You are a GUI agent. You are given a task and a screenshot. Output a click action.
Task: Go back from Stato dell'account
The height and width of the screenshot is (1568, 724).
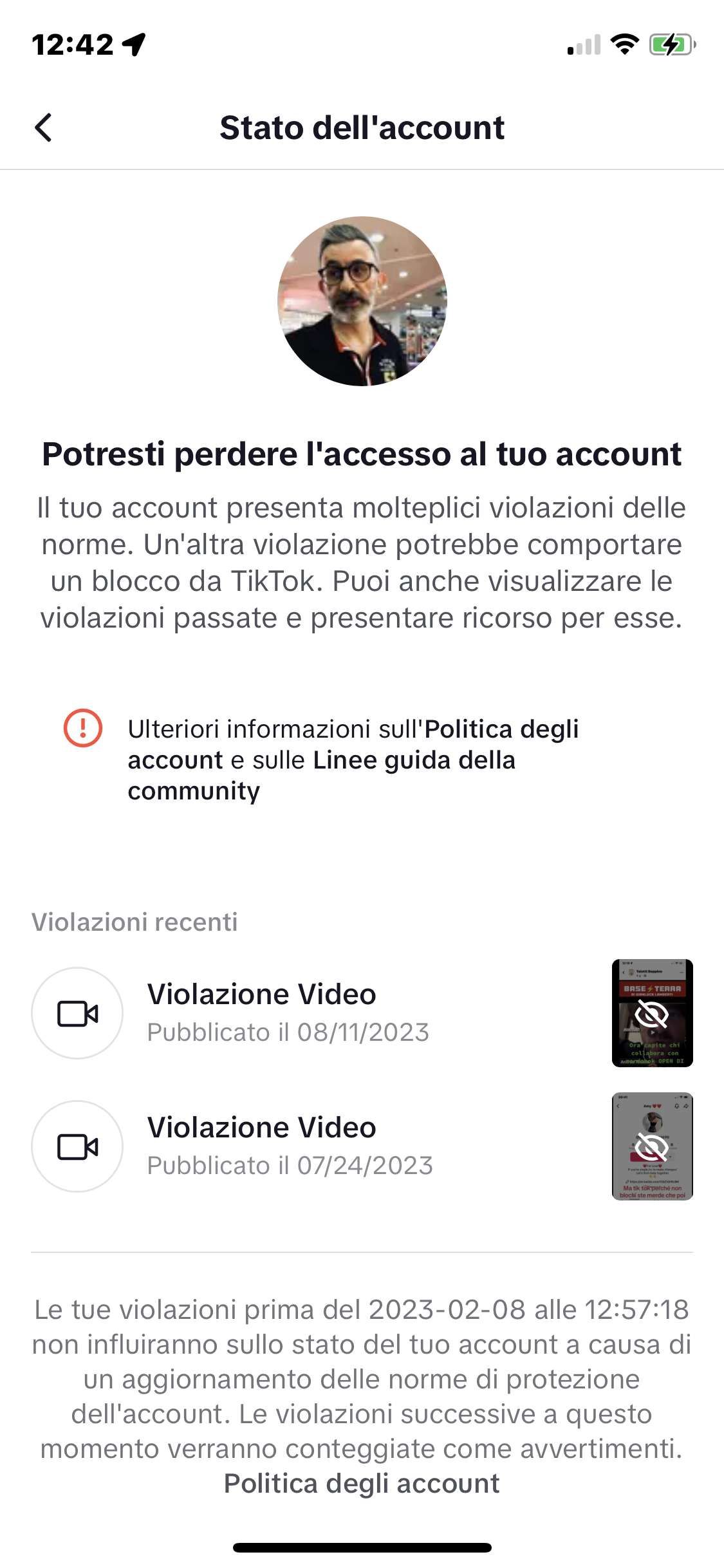43,127
